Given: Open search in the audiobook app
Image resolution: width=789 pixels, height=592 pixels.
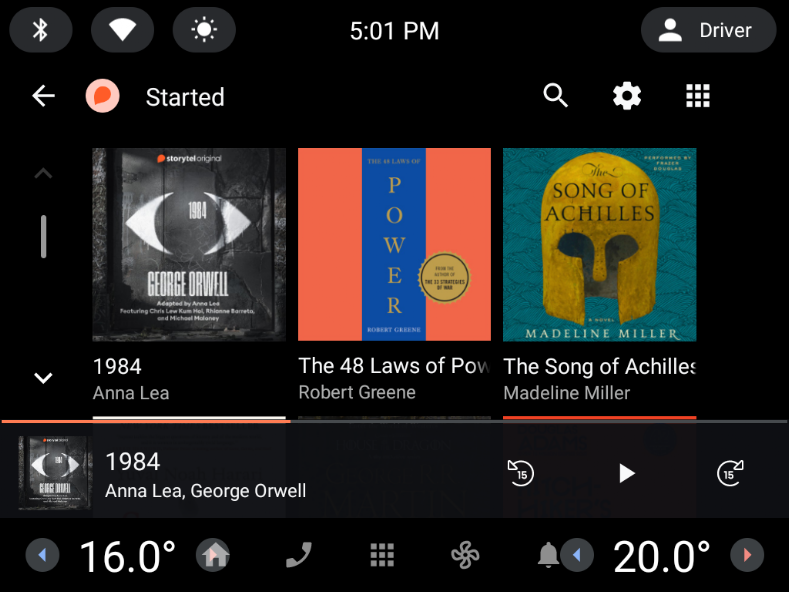Looking at the screenshot, I should 556,96.
